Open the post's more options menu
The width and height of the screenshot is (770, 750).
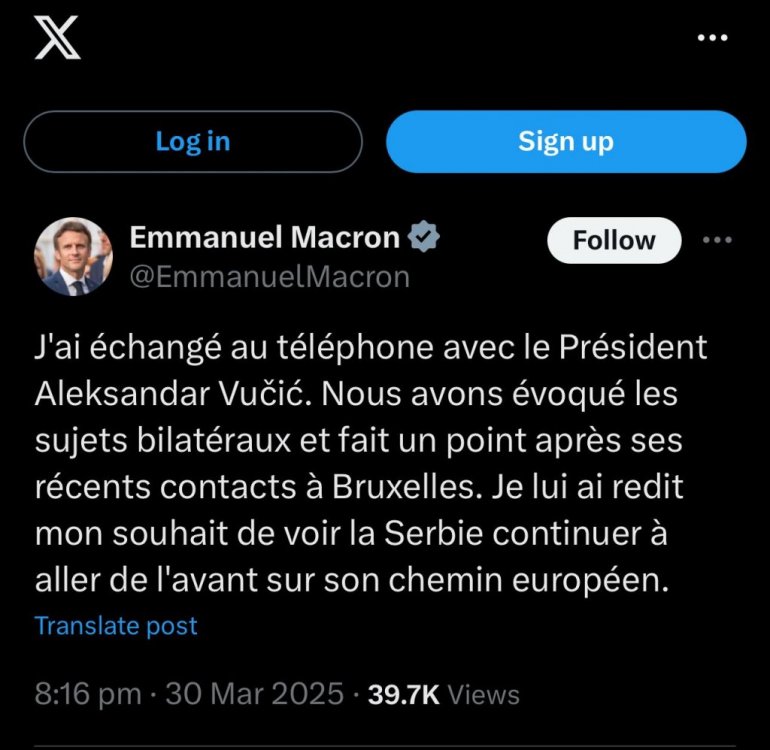718,240
